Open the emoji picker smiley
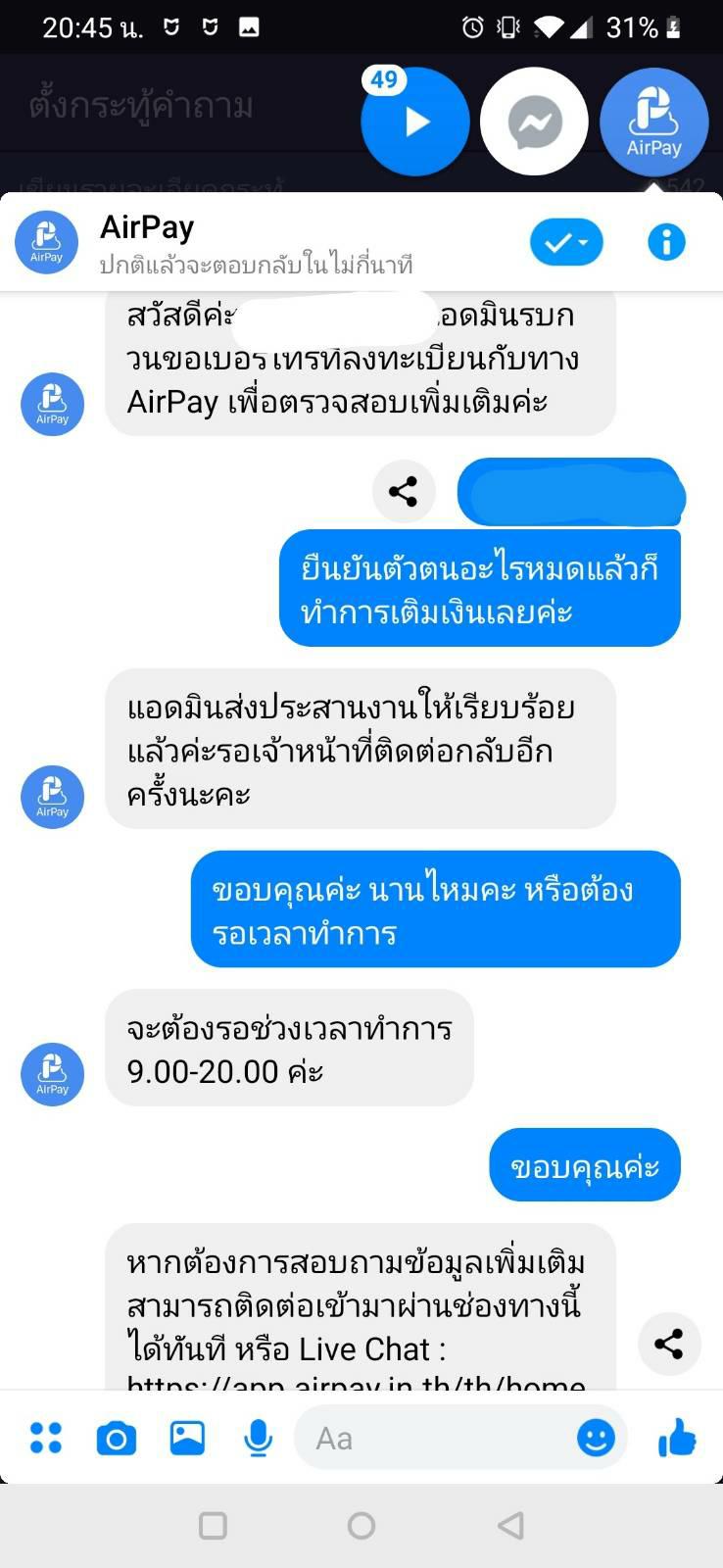The image size is (723, 1568). pos(596,1439)
